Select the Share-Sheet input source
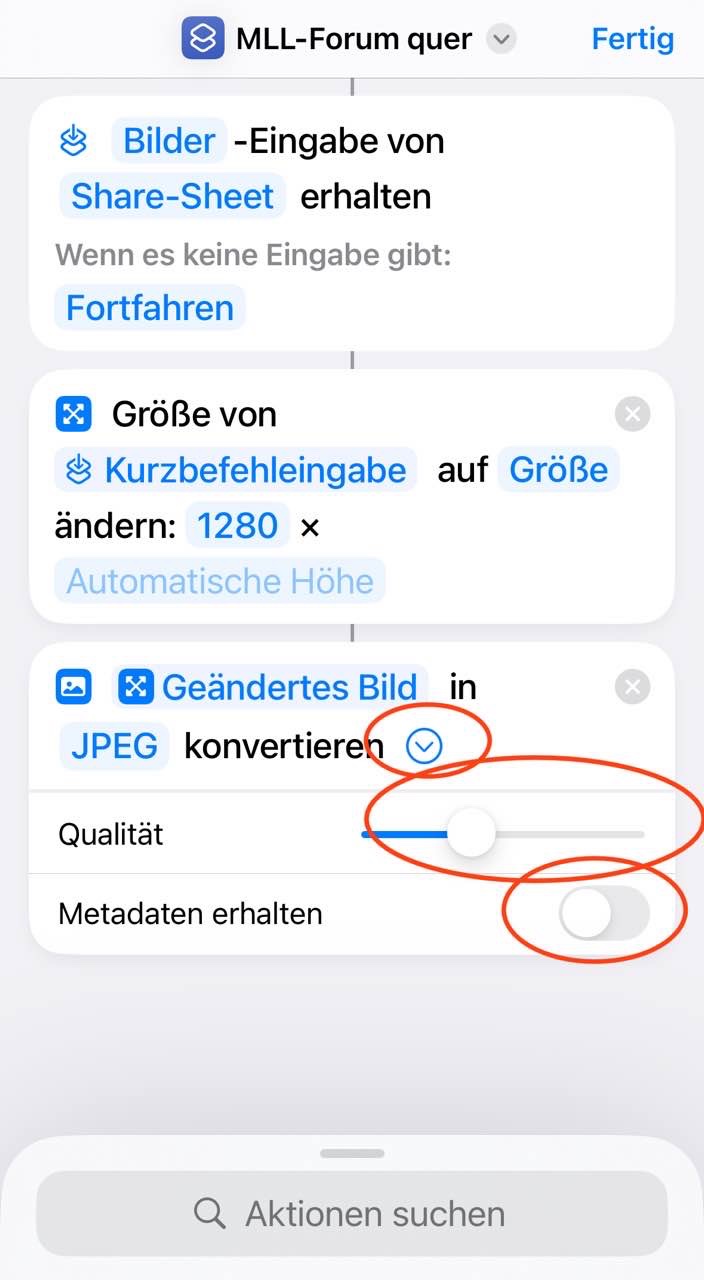Image resolution: width=704 pixels, height=1280 pixels. [x=172, y=196]
